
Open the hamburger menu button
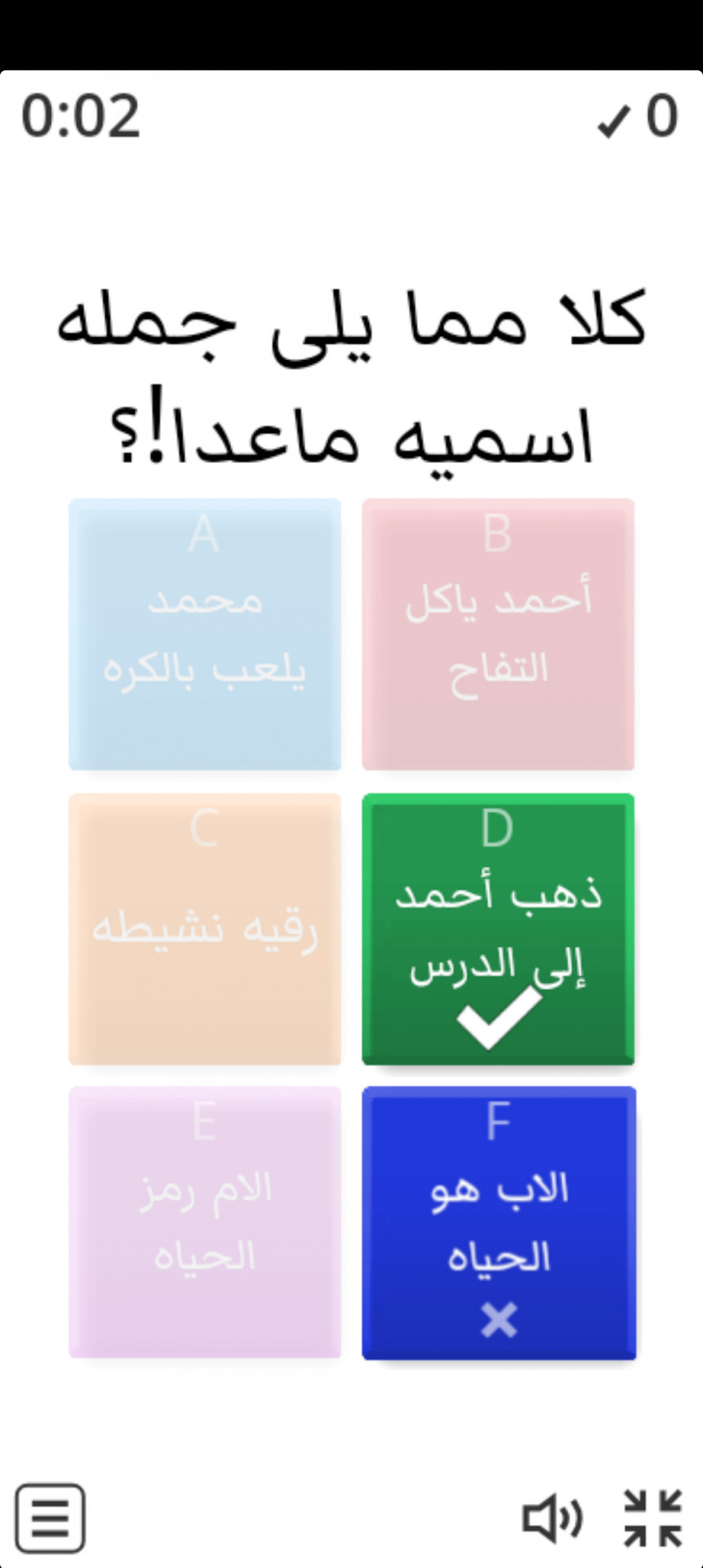(51, 1518)
